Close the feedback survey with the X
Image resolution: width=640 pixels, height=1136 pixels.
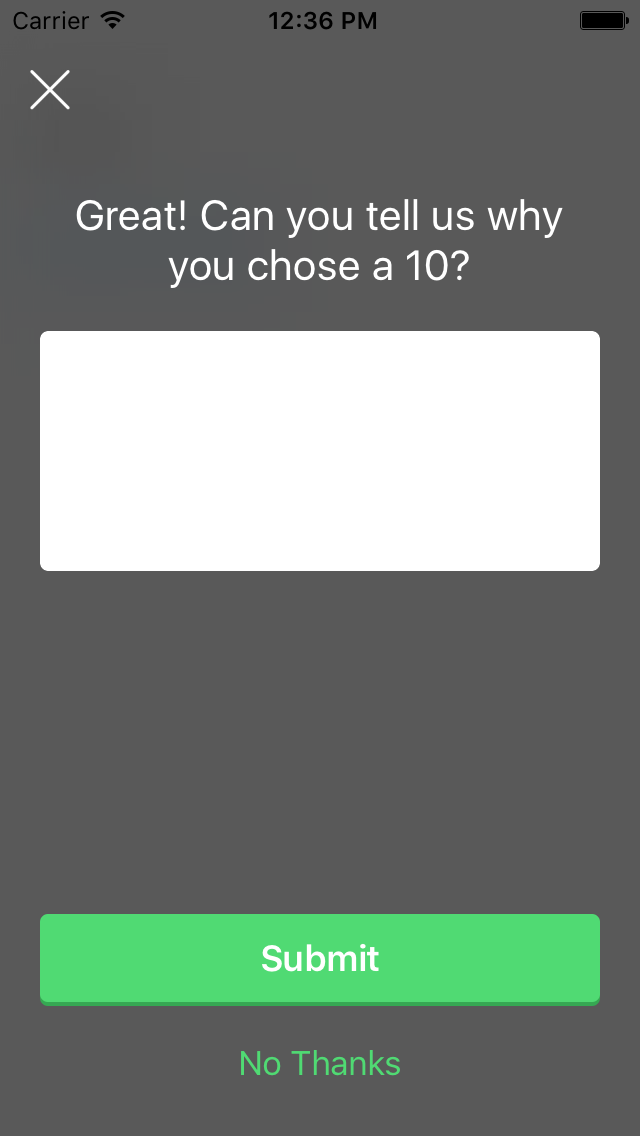pos(50,90)
